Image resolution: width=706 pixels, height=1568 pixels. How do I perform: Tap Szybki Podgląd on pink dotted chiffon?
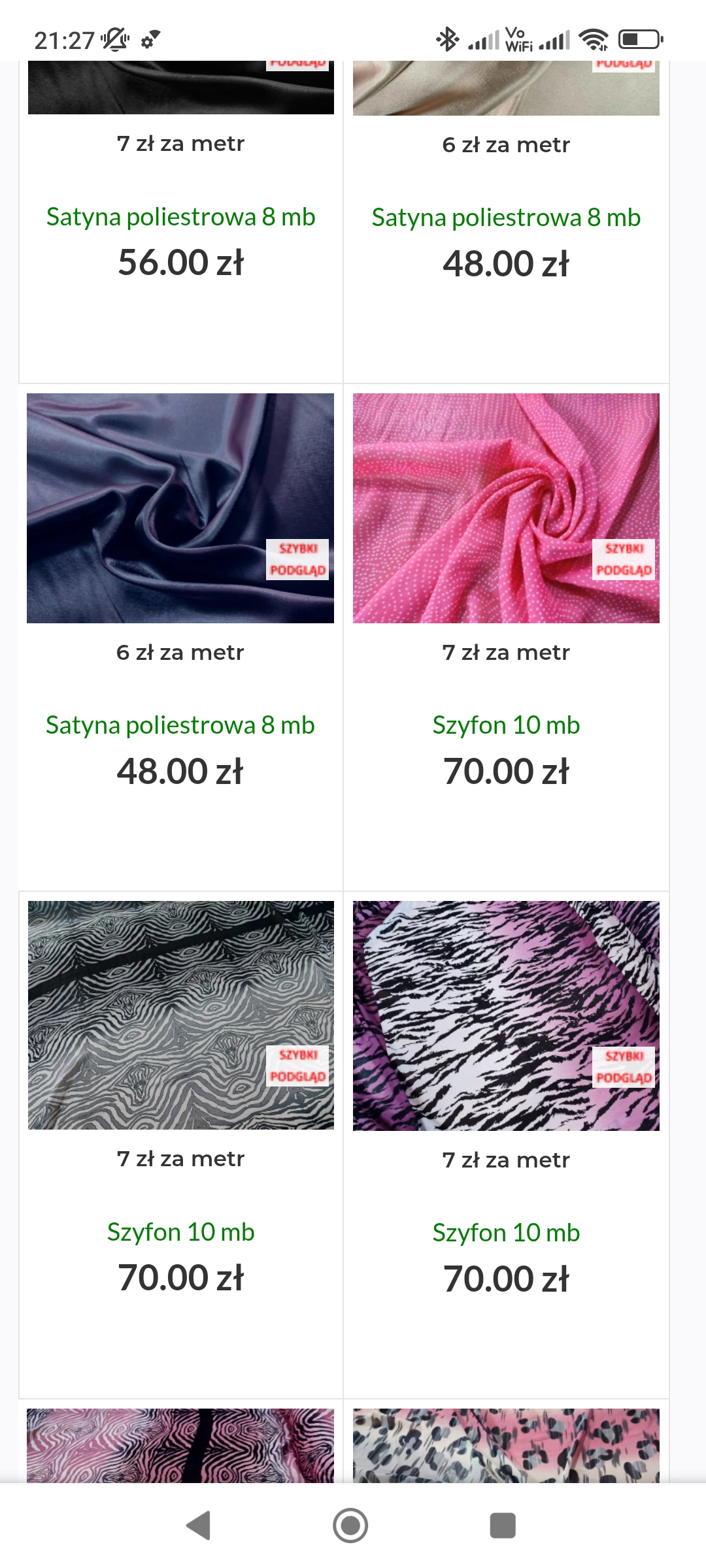click(x=624, y=560)
